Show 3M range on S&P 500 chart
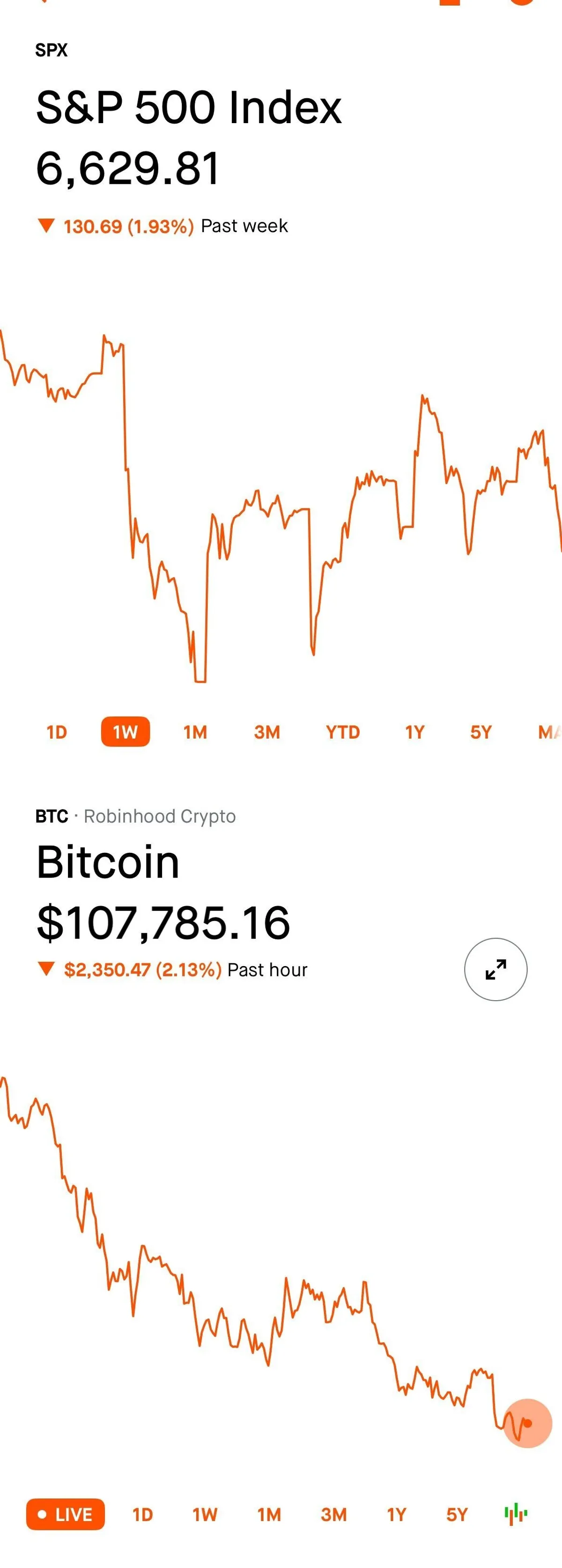The height and width of the screenshot is (1568, 562). [266, 732]
